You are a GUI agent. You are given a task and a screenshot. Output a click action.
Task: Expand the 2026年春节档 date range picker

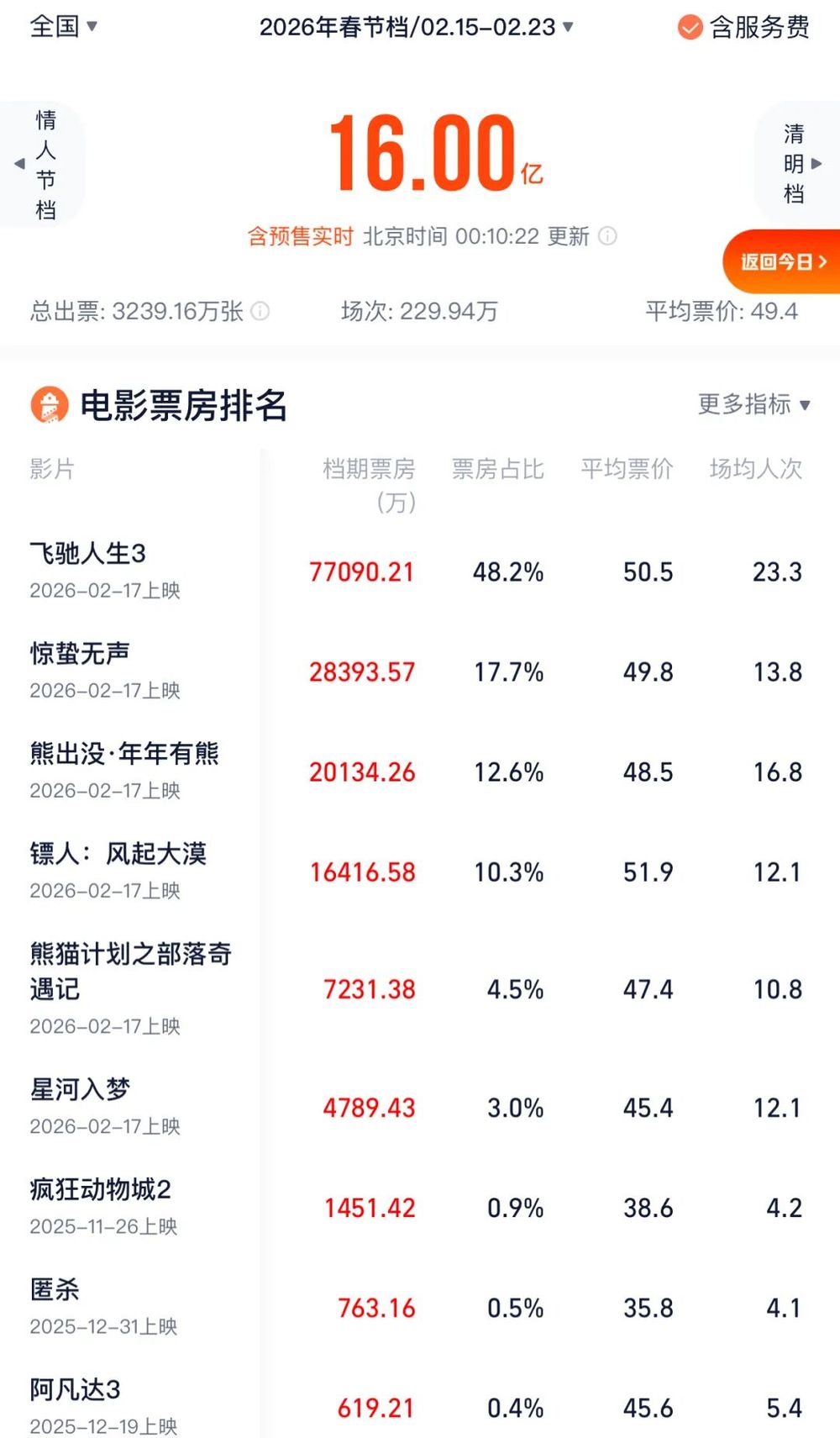point(416,28)
